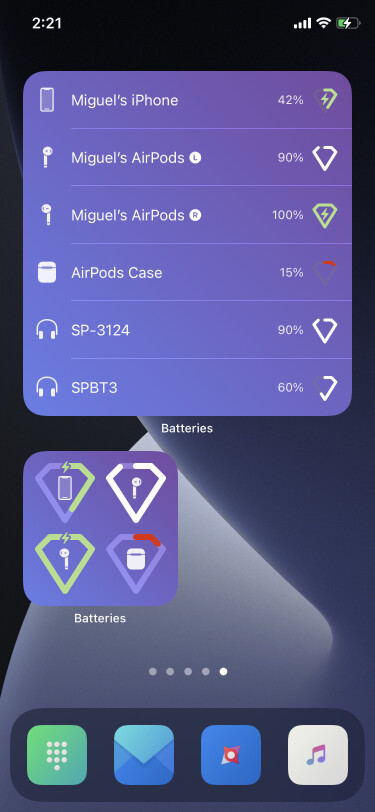The width and height of the screenshot is (375, 812).
Task: Launch the blue dock app with red circle
Action: pos(231,755)
